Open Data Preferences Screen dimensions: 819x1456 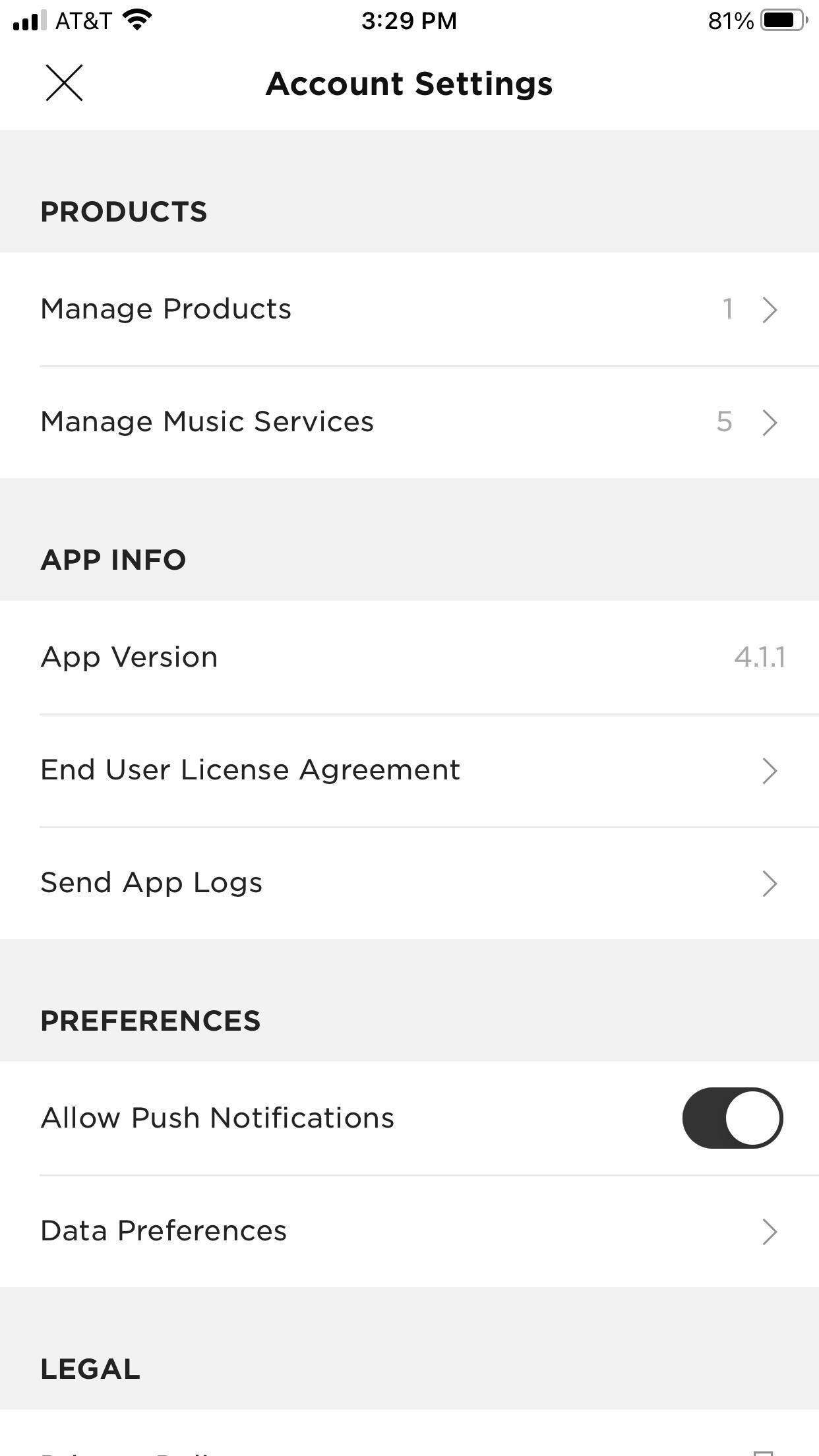[x=409, y=1231]
